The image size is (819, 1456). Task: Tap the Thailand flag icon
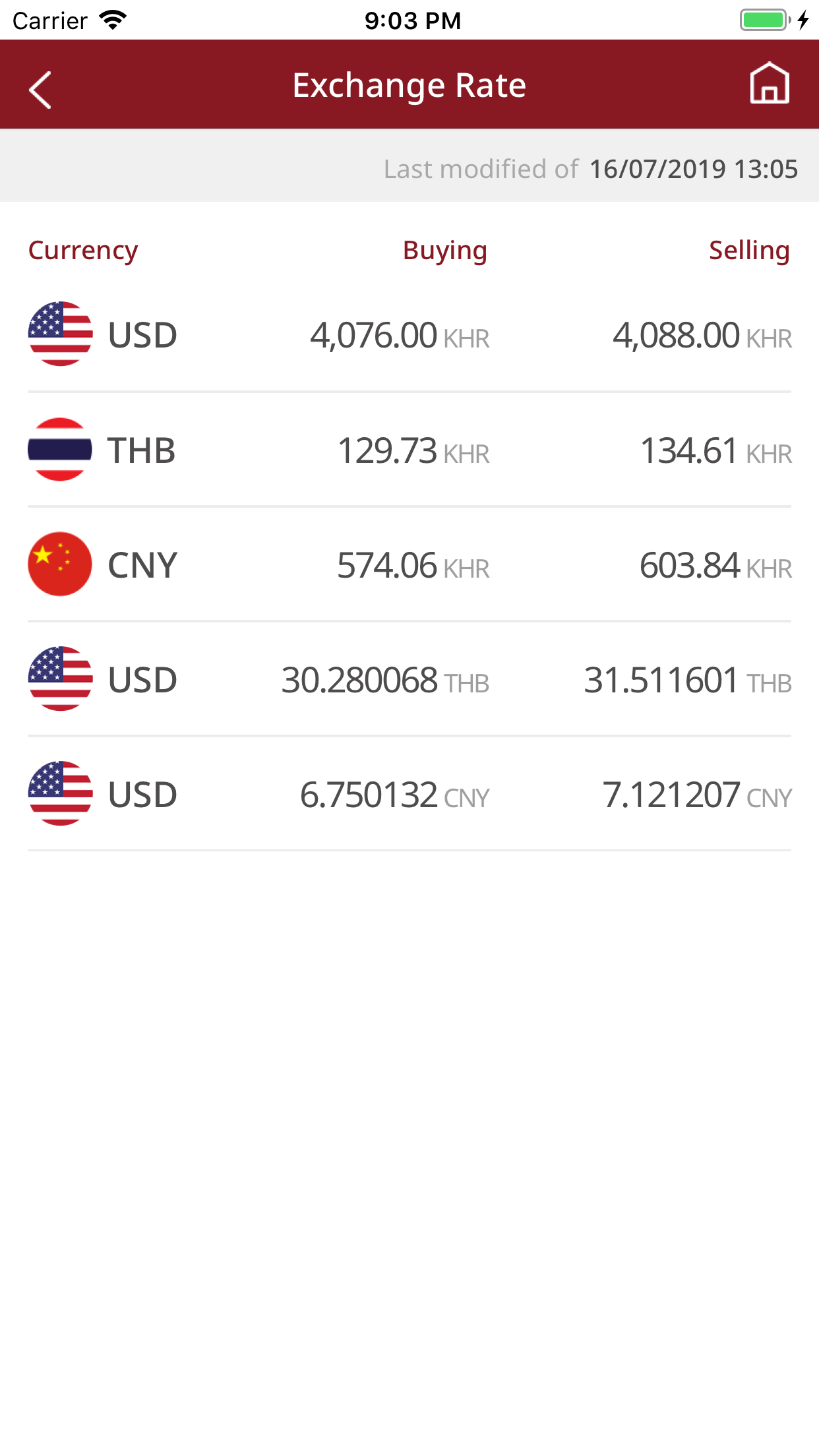click(59, 451)
